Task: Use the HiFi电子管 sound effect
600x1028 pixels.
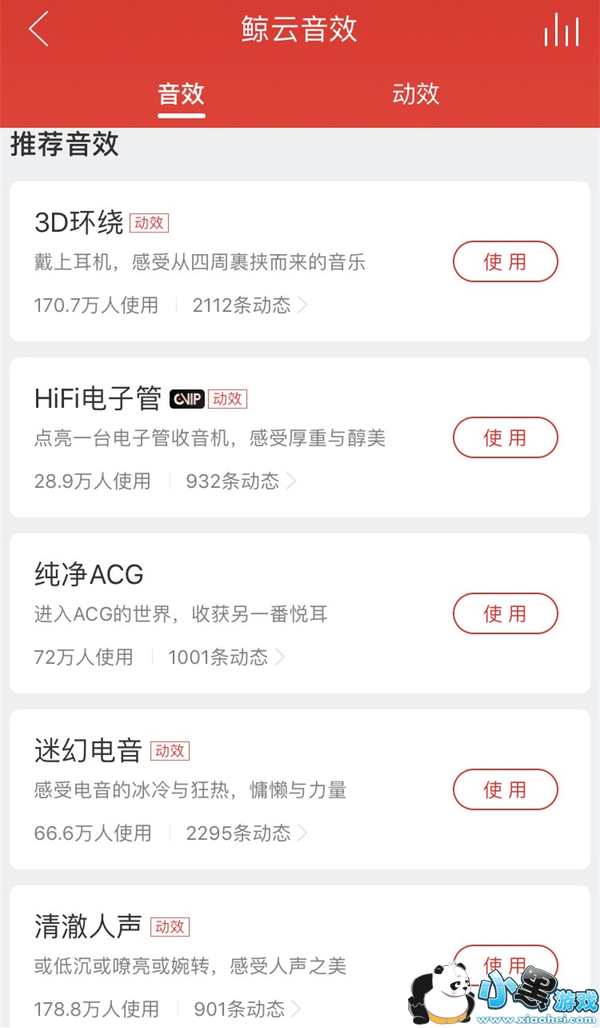Action: (x=505, y=438)
